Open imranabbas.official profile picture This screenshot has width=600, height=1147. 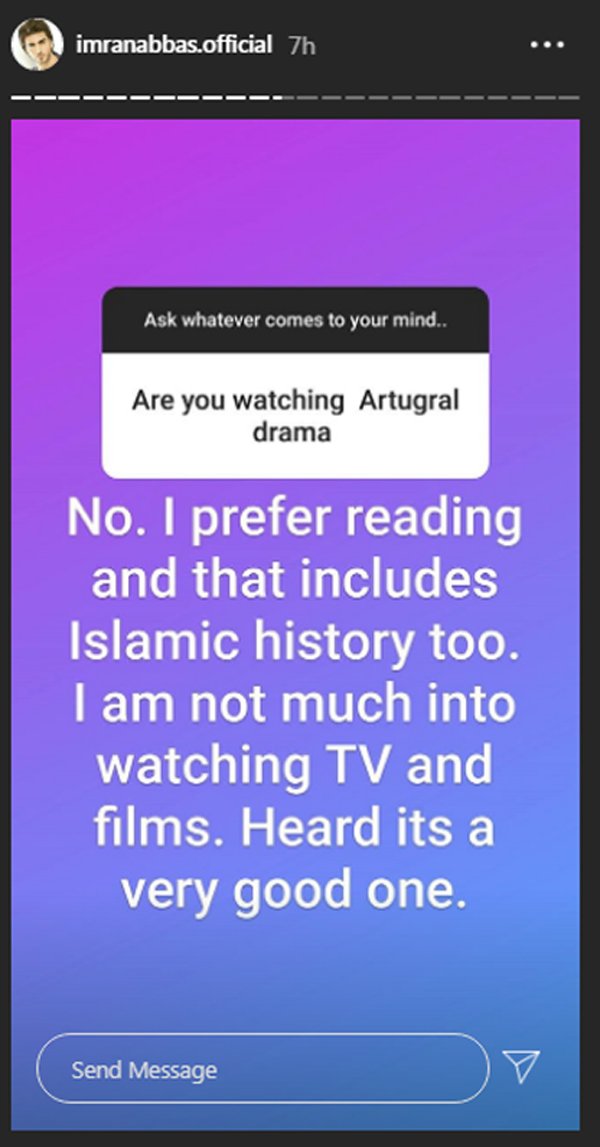pos(37,45)
